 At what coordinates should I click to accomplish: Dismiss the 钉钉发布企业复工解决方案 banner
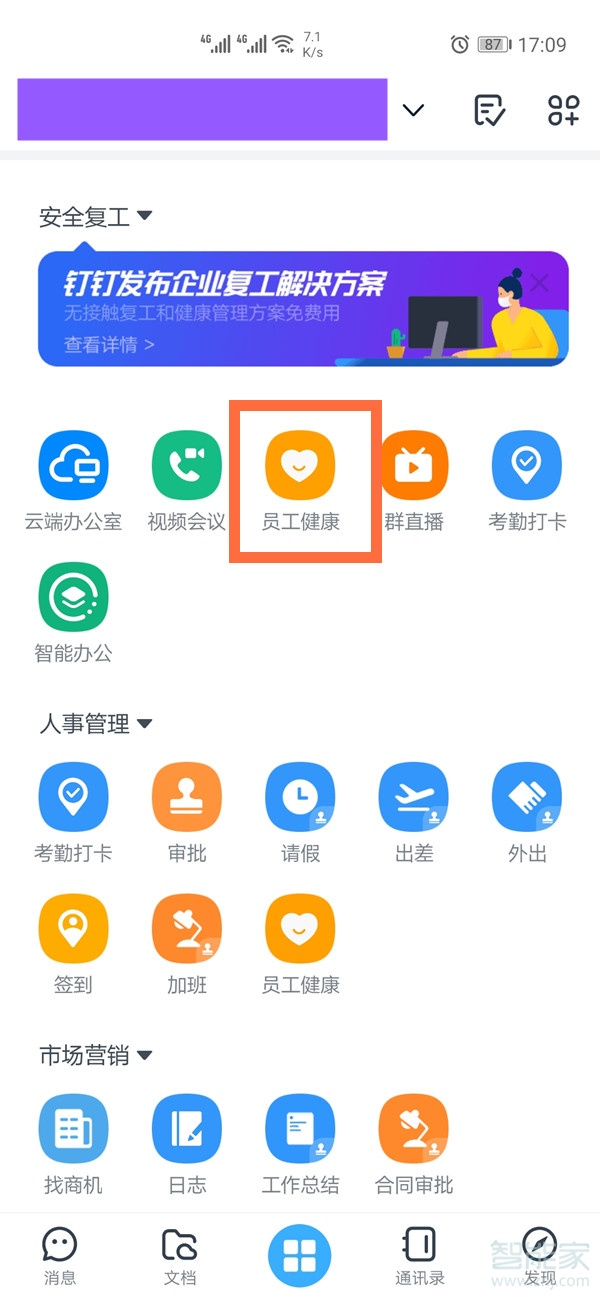(540, 283)
